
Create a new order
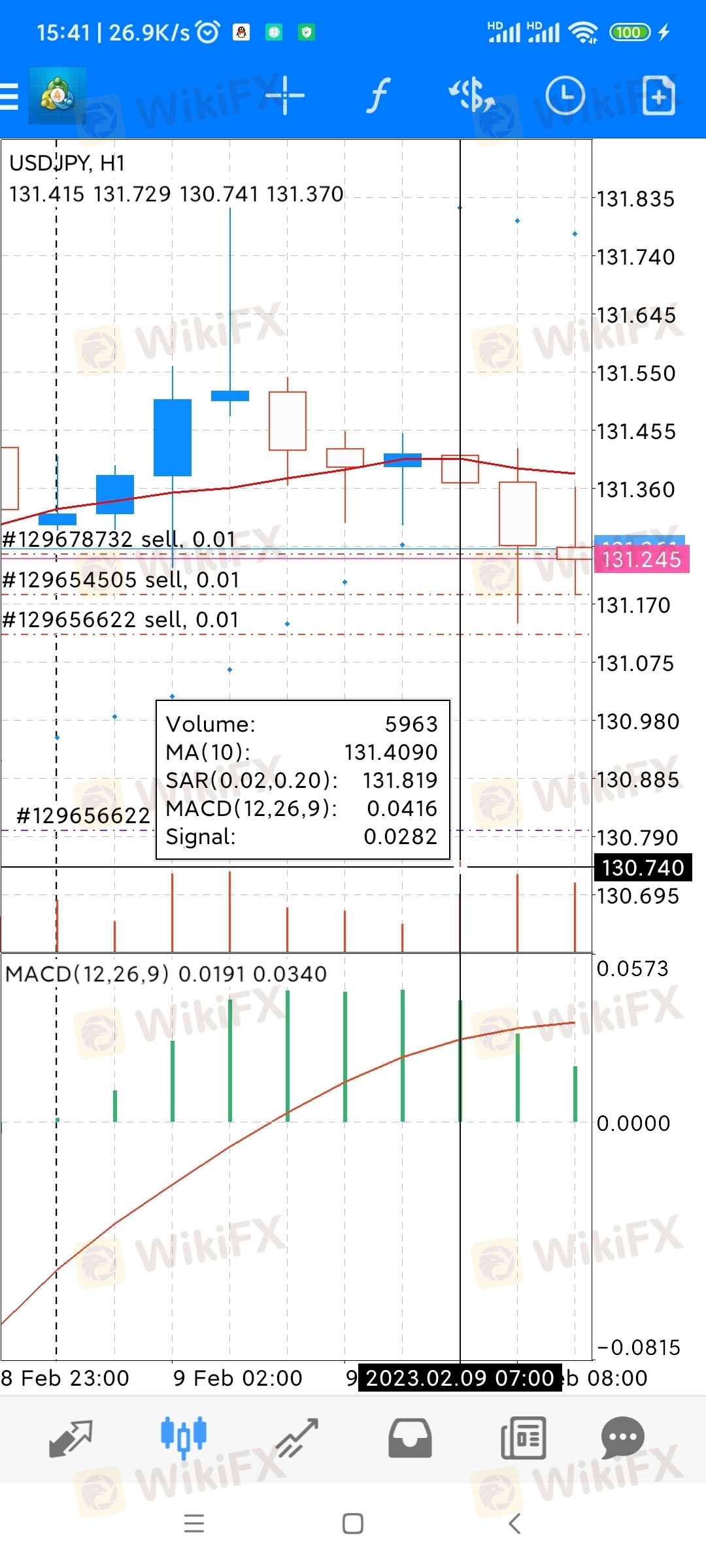(x=658, y=95)
